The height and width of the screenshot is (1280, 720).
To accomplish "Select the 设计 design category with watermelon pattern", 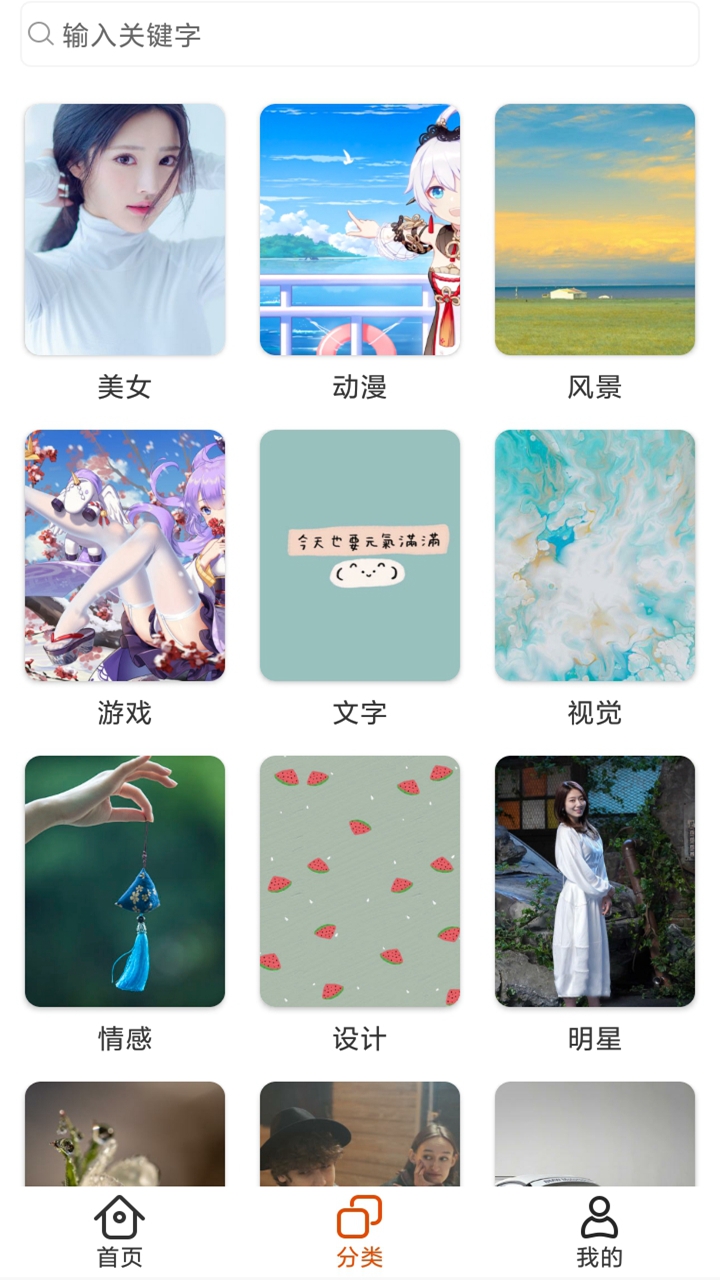I will point(359,883).
